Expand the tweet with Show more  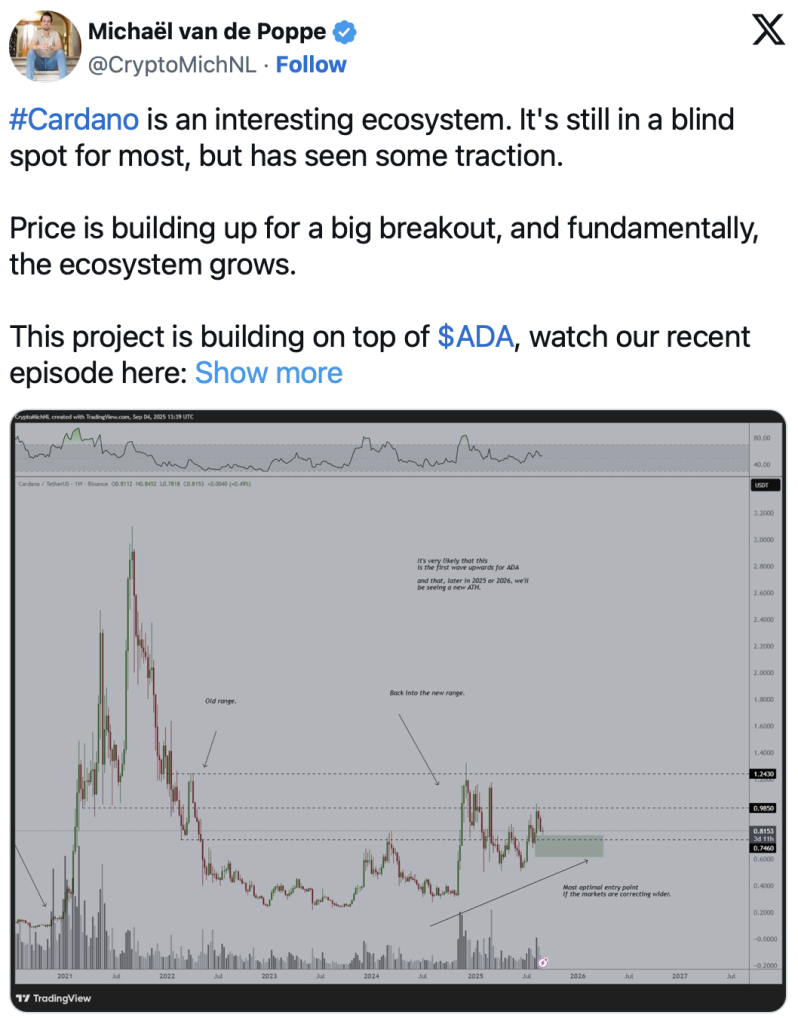coord(268,373)
